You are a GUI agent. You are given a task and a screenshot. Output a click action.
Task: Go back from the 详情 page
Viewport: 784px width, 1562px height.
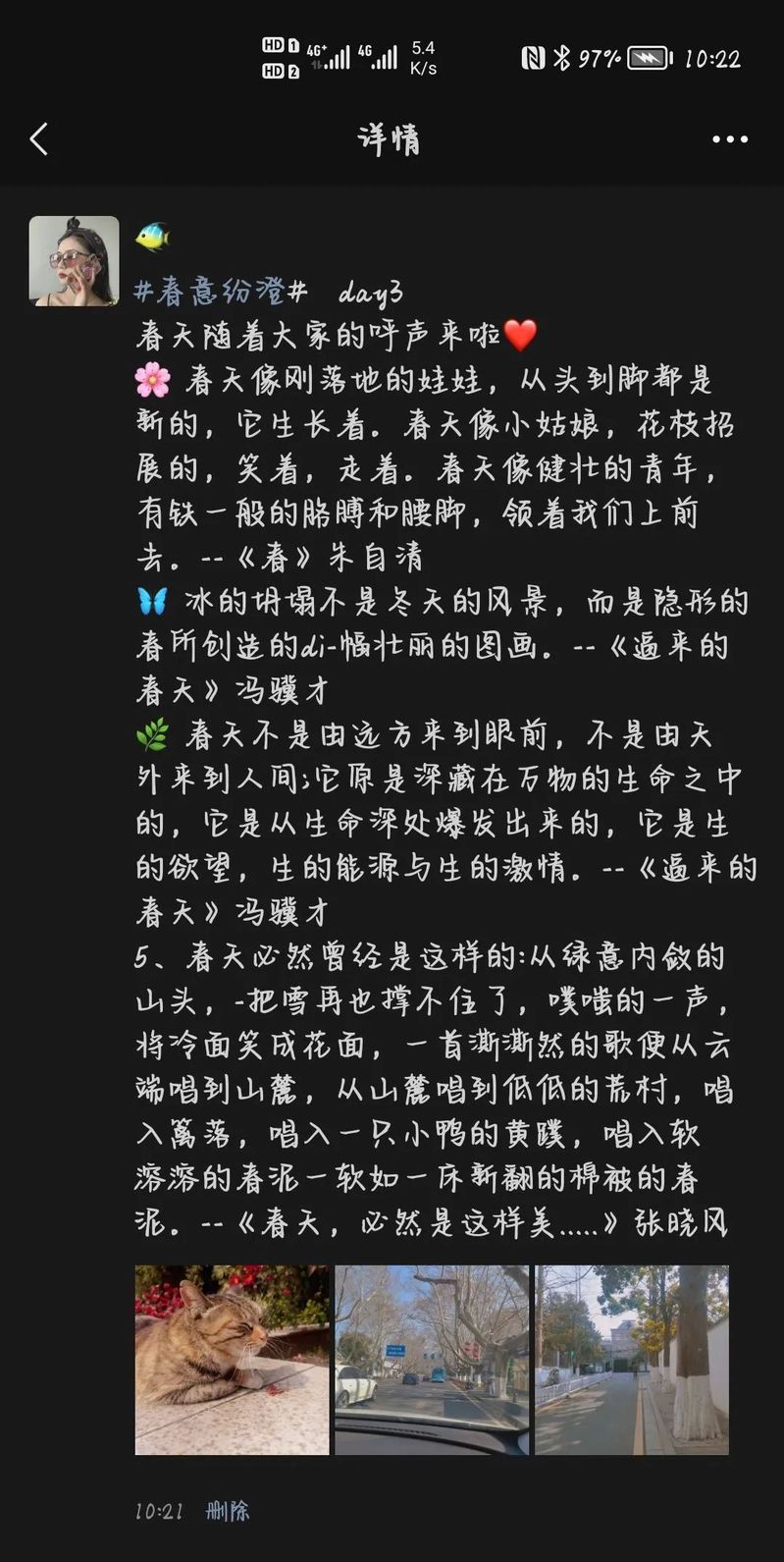pos(39,139)
